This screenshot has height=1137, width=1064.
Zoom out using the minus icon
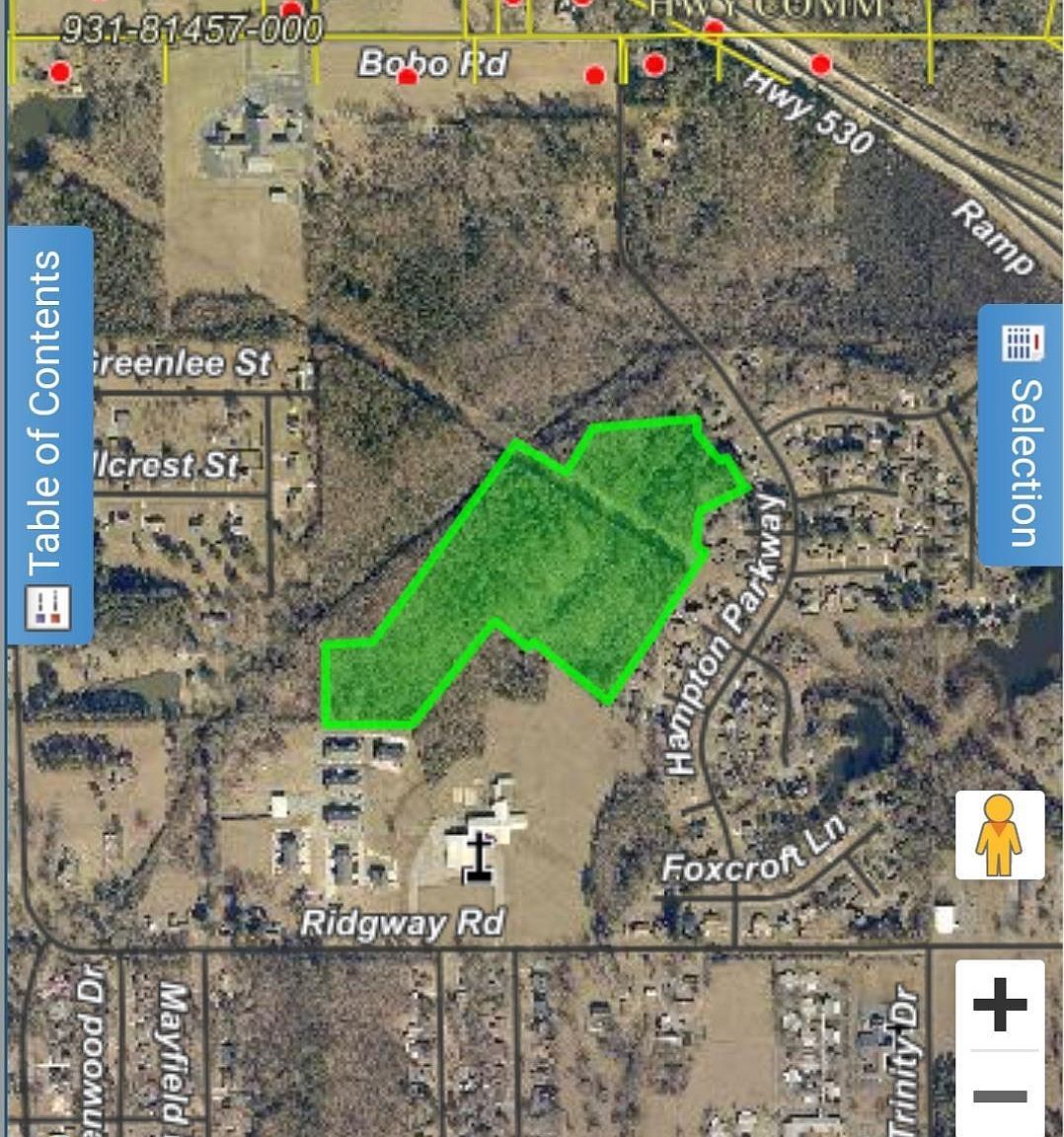click(1000, 1095)
